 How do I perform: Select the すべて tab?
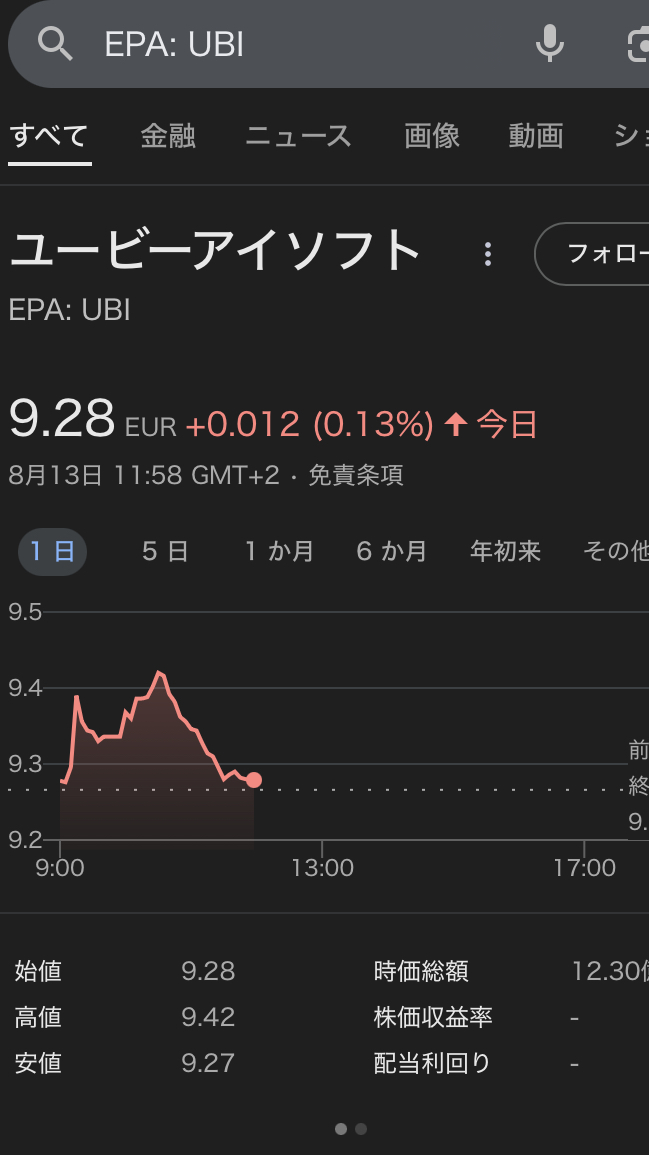pyautogui.click(x=50, y=136)
